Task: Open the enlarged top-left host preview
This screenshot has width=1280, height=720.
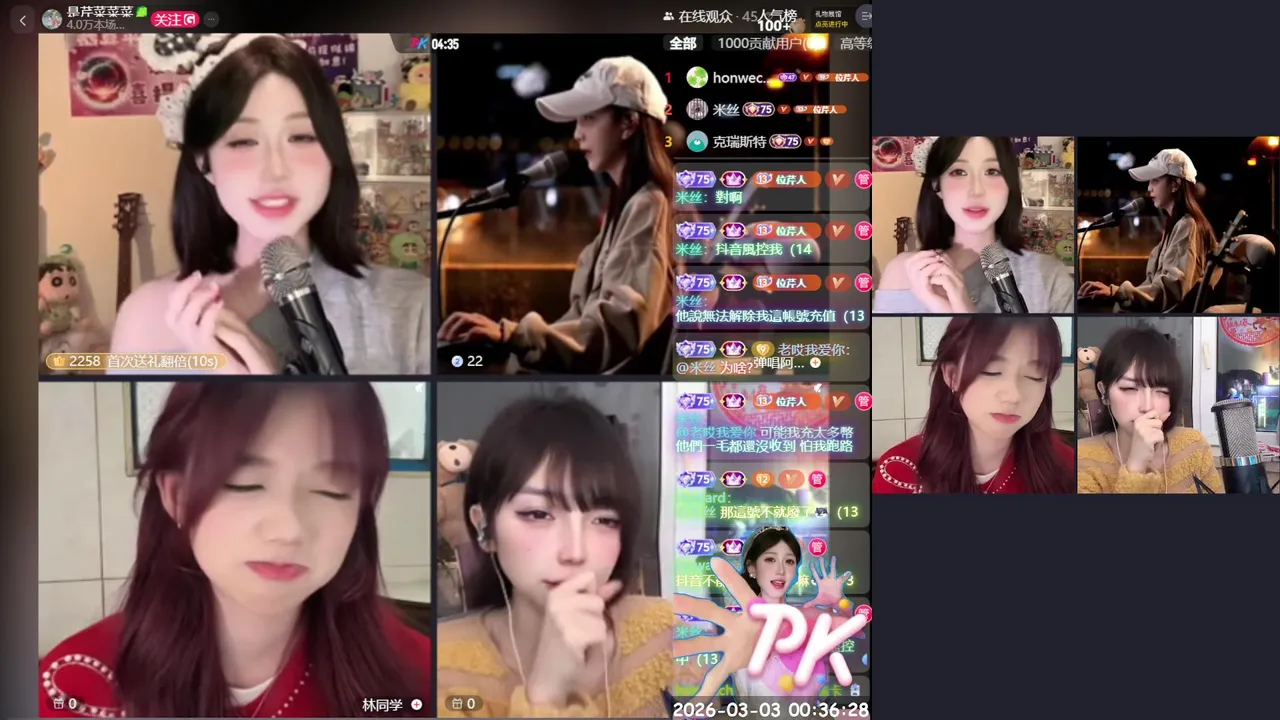Action: (972, 224)
